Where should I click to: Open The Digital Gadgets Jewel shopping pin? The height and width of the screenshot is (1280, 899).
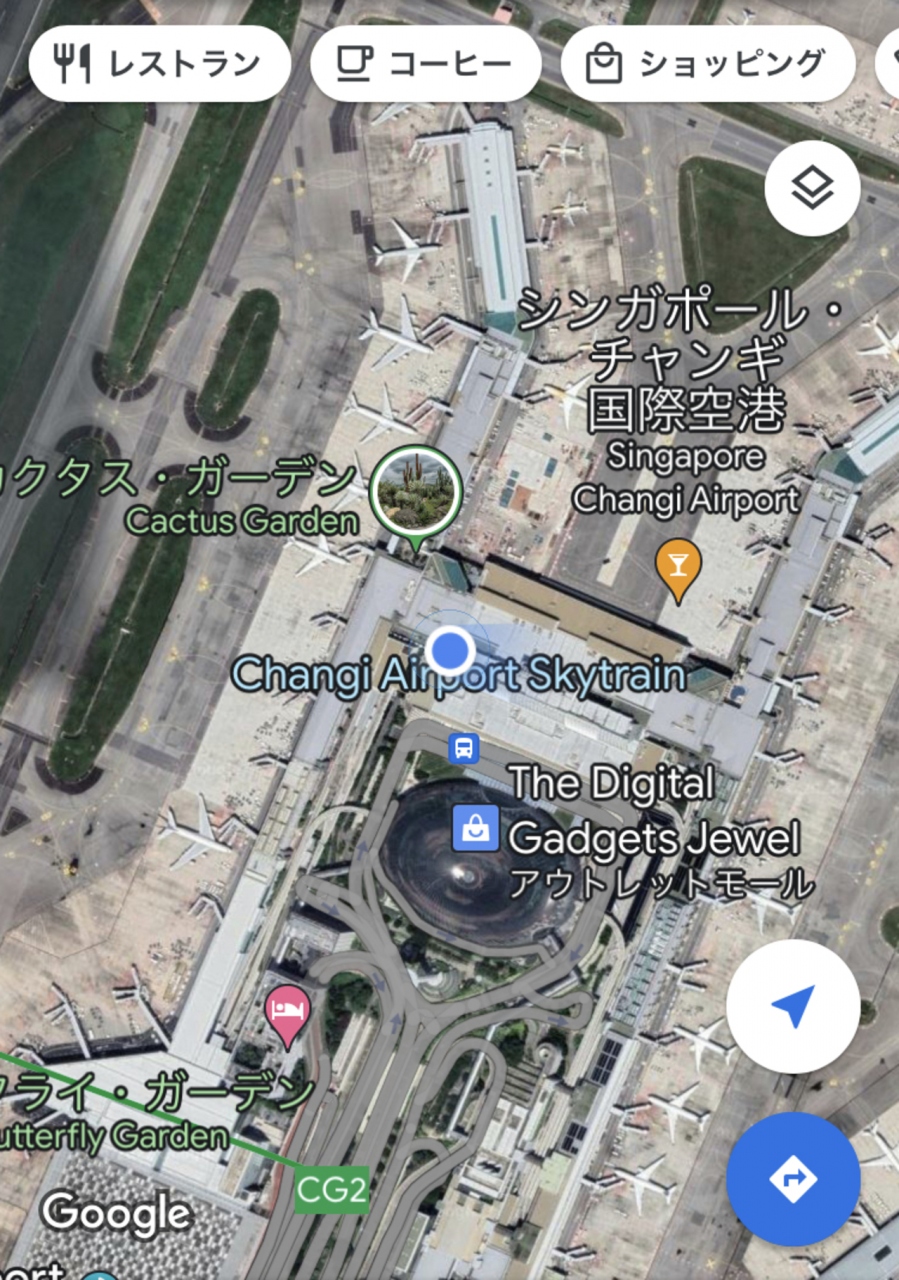coord(475,829)
